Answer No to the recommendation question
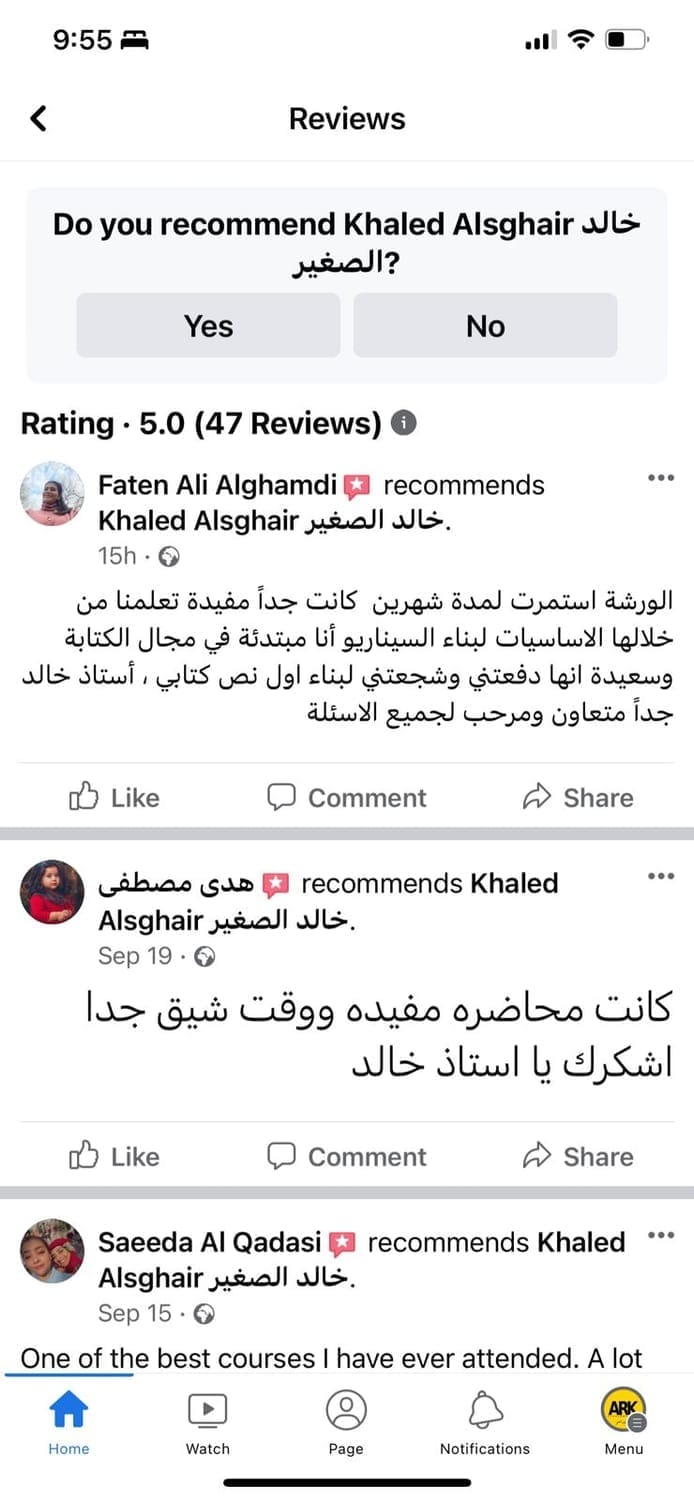Image resolution: width=694 pixels, height=1500 pixels. 485,326
